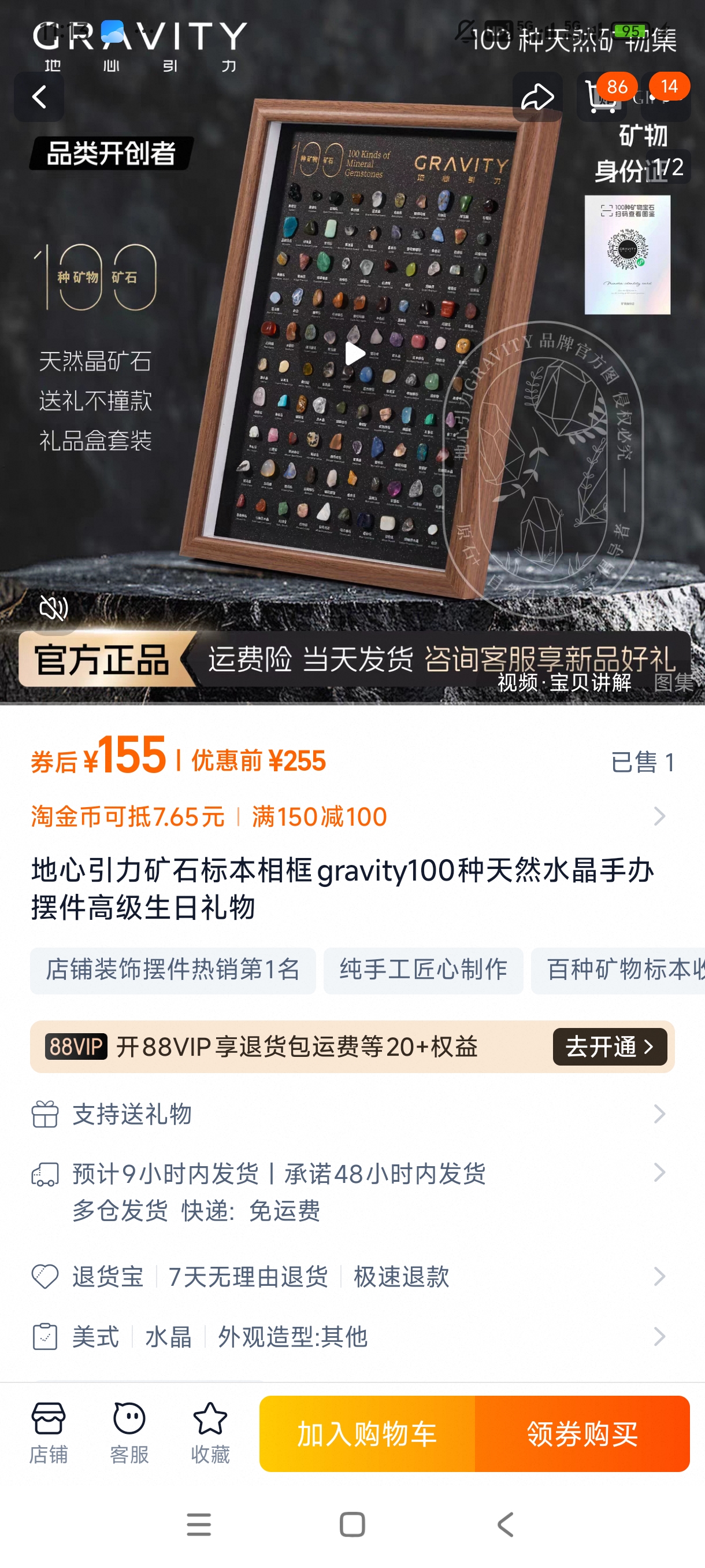
Task: Tap 领券购买 to buy with coupon
Action: 582,1433
